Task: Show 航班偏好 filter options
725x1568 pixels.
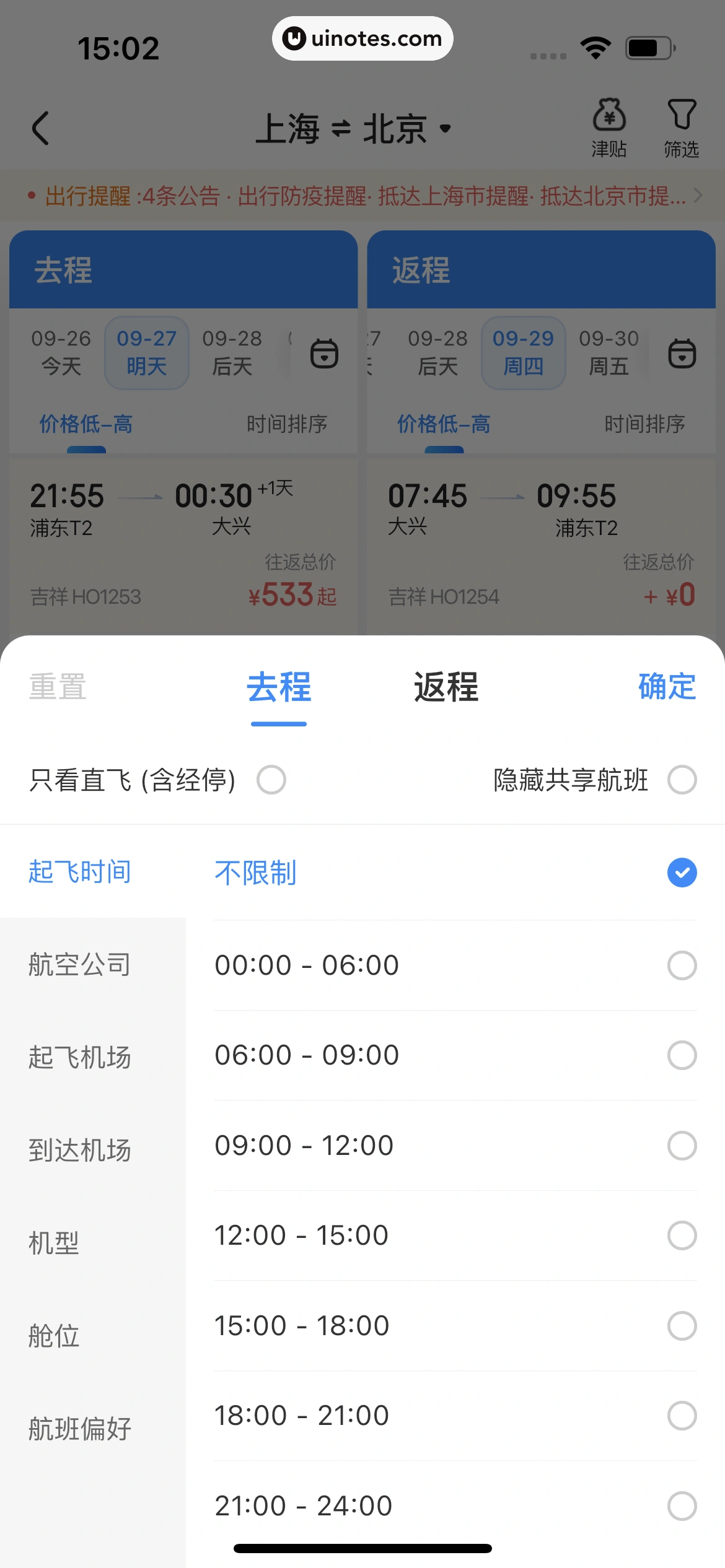Action: coord(80,1429)
